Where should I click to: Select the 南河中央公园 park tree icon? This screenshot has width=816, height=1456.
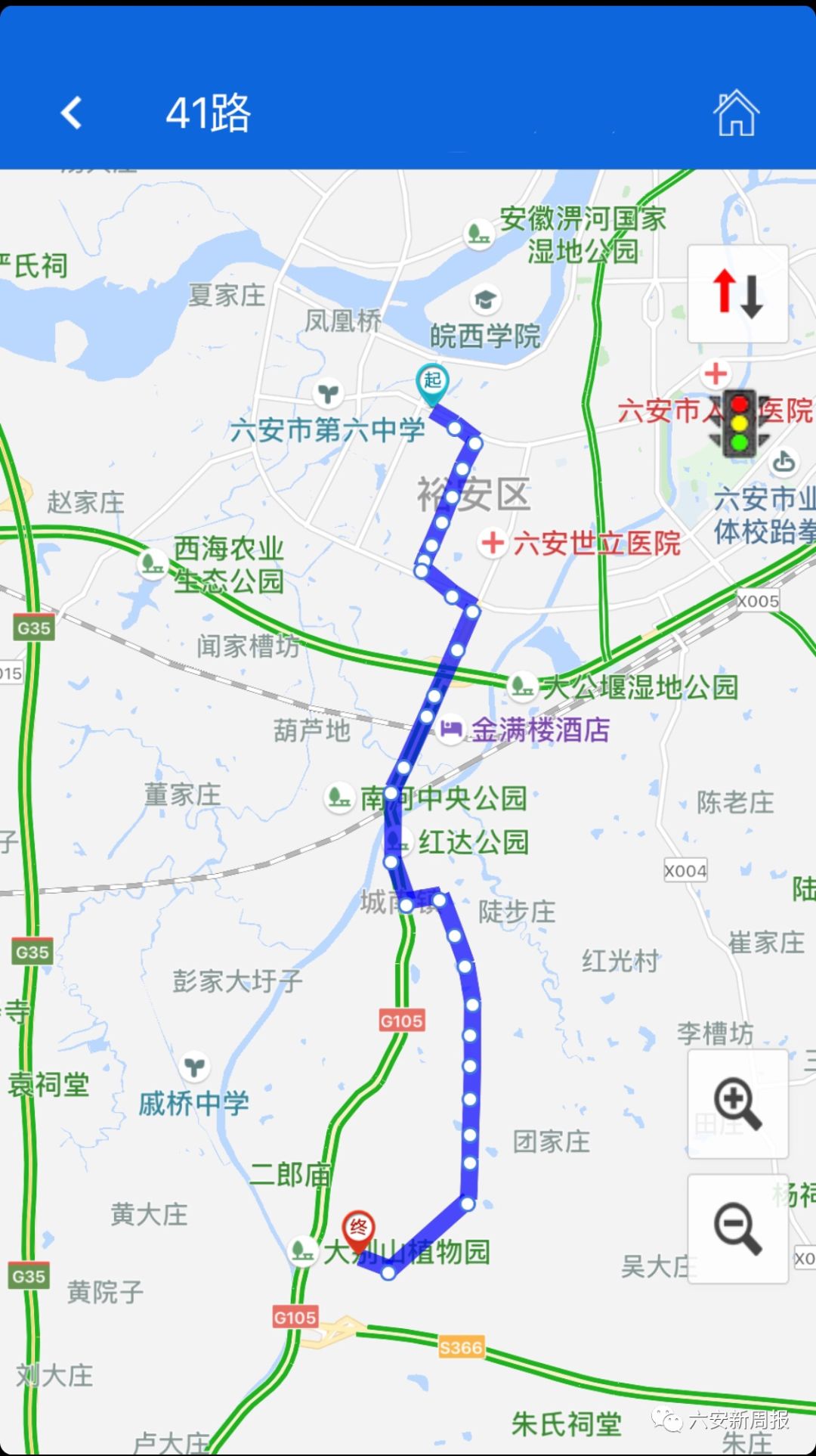pos(339,800)
